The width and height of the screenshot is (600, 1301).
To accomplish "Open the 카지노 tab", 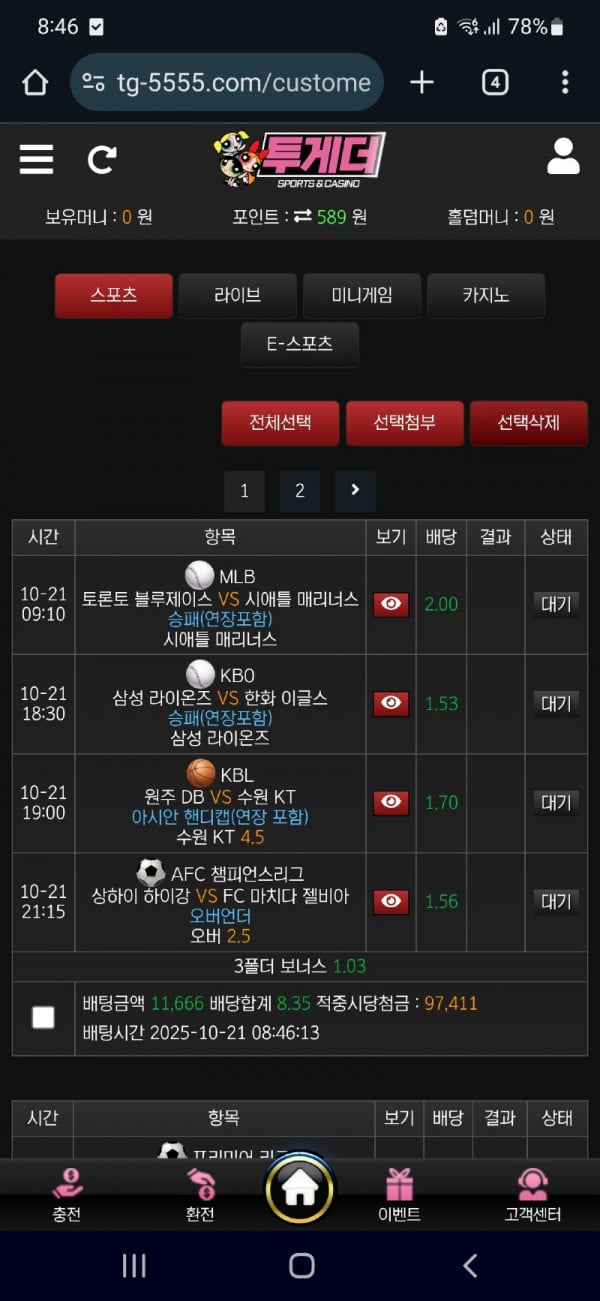I will pyautogui.click(x=485, y=295).
